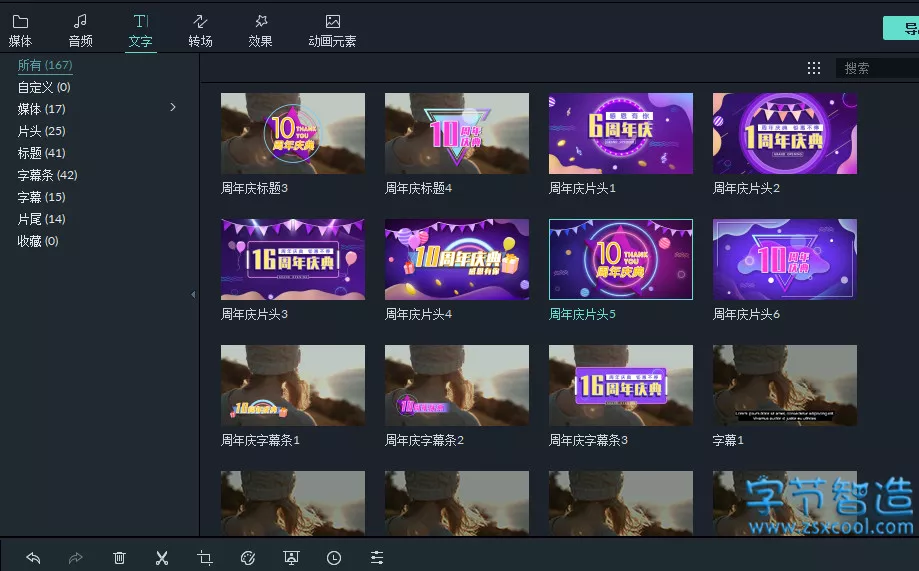Select the 周年庆标题3 template
This screenshot has width=919, height=571.
click(x=293, y=134)
